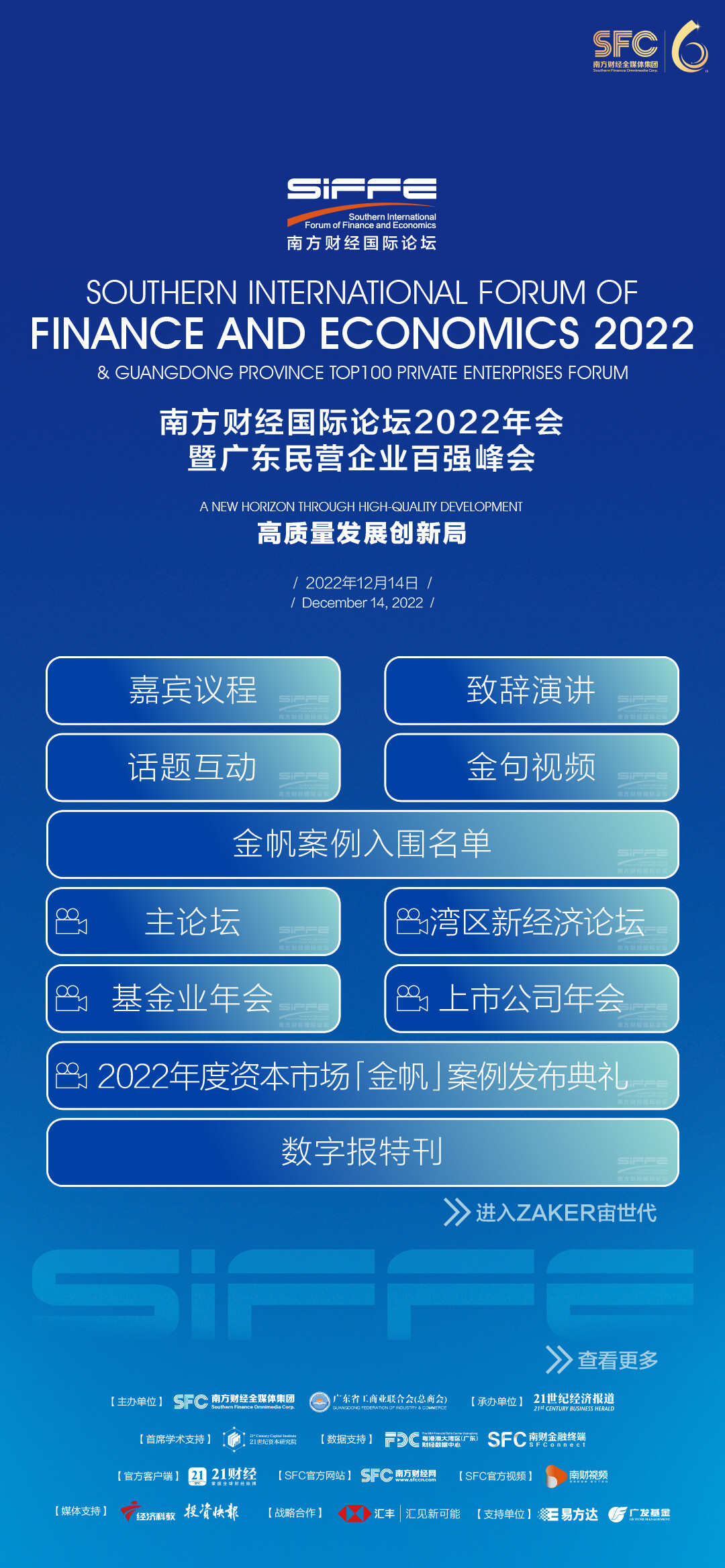Open the 嘉宾议程 guest agenda

click(x=193, y=690)
